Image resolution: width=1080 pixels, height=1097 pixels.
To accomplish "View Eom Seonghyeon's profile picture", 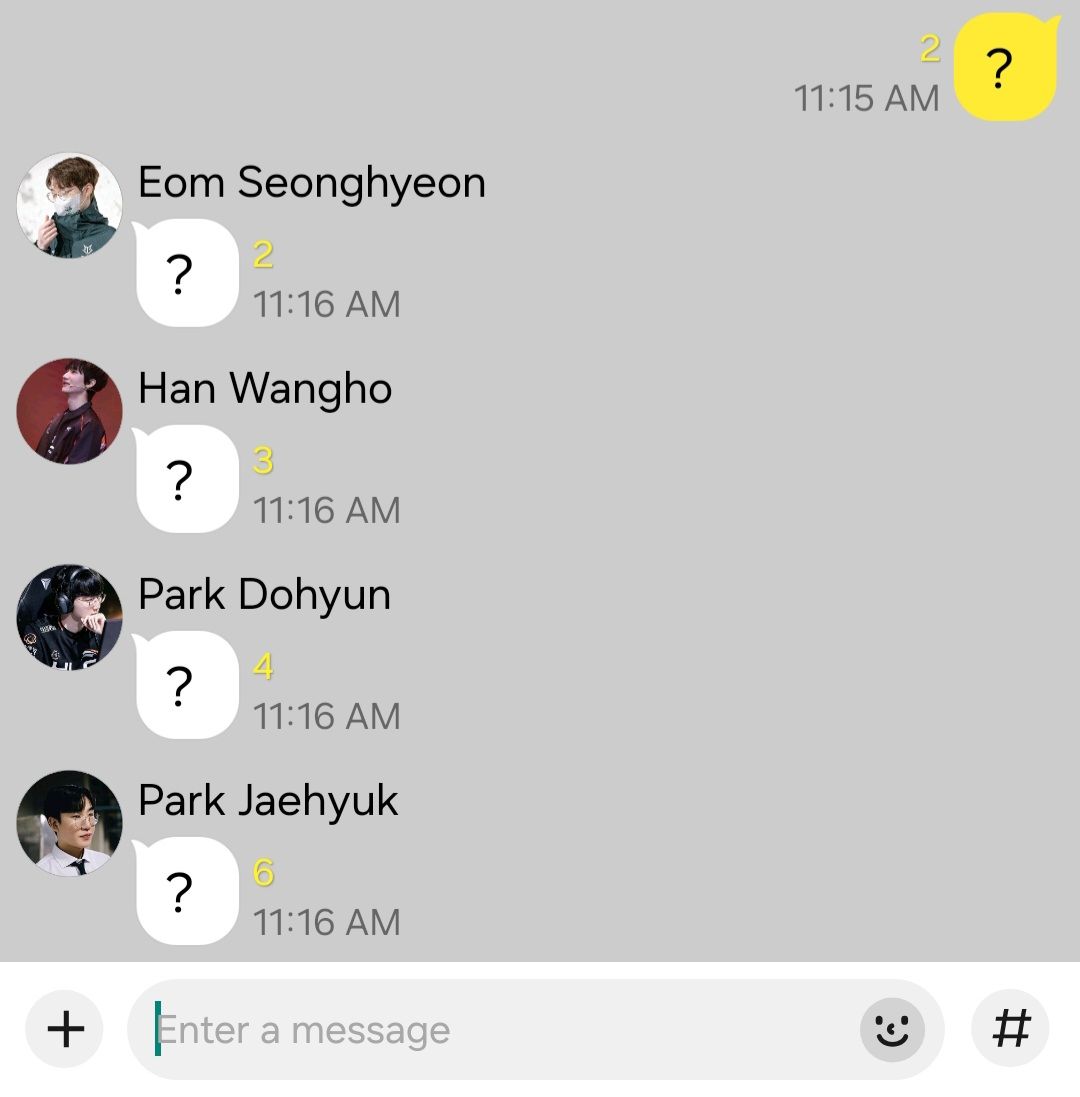I will (69, 205).
